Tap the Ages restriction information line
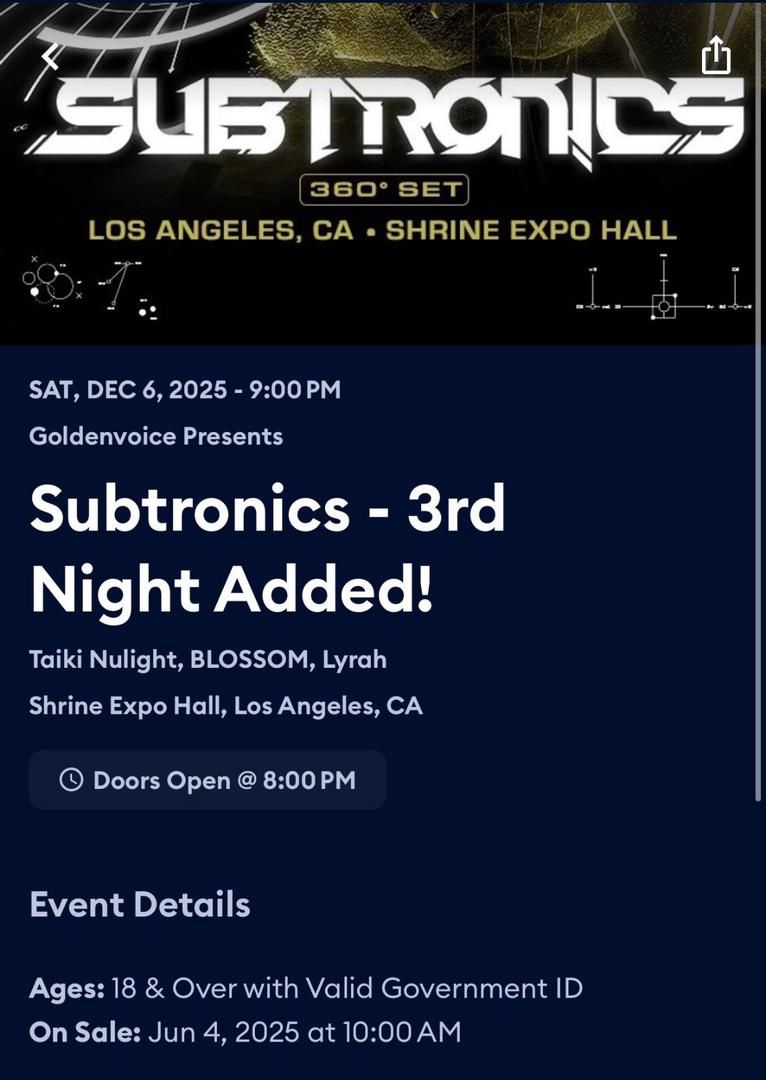 click(x=306, y=987)
